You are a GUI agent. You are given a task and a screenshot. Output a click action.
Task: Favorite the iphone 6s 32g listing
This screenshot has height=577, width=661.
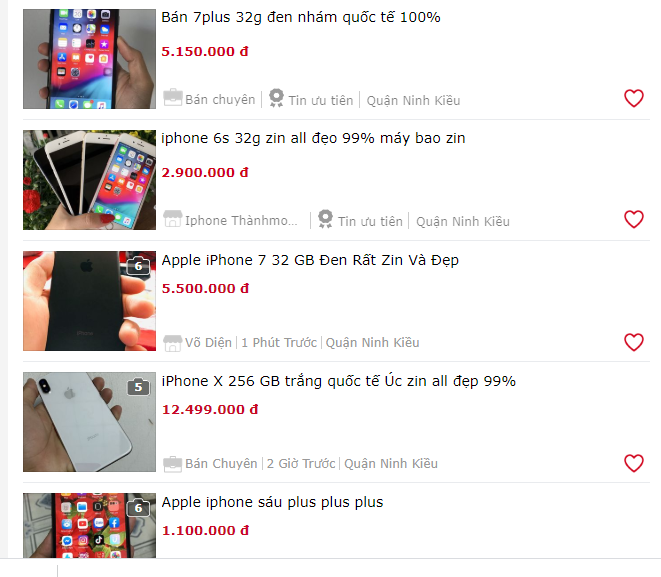click(x=633, y=219)
